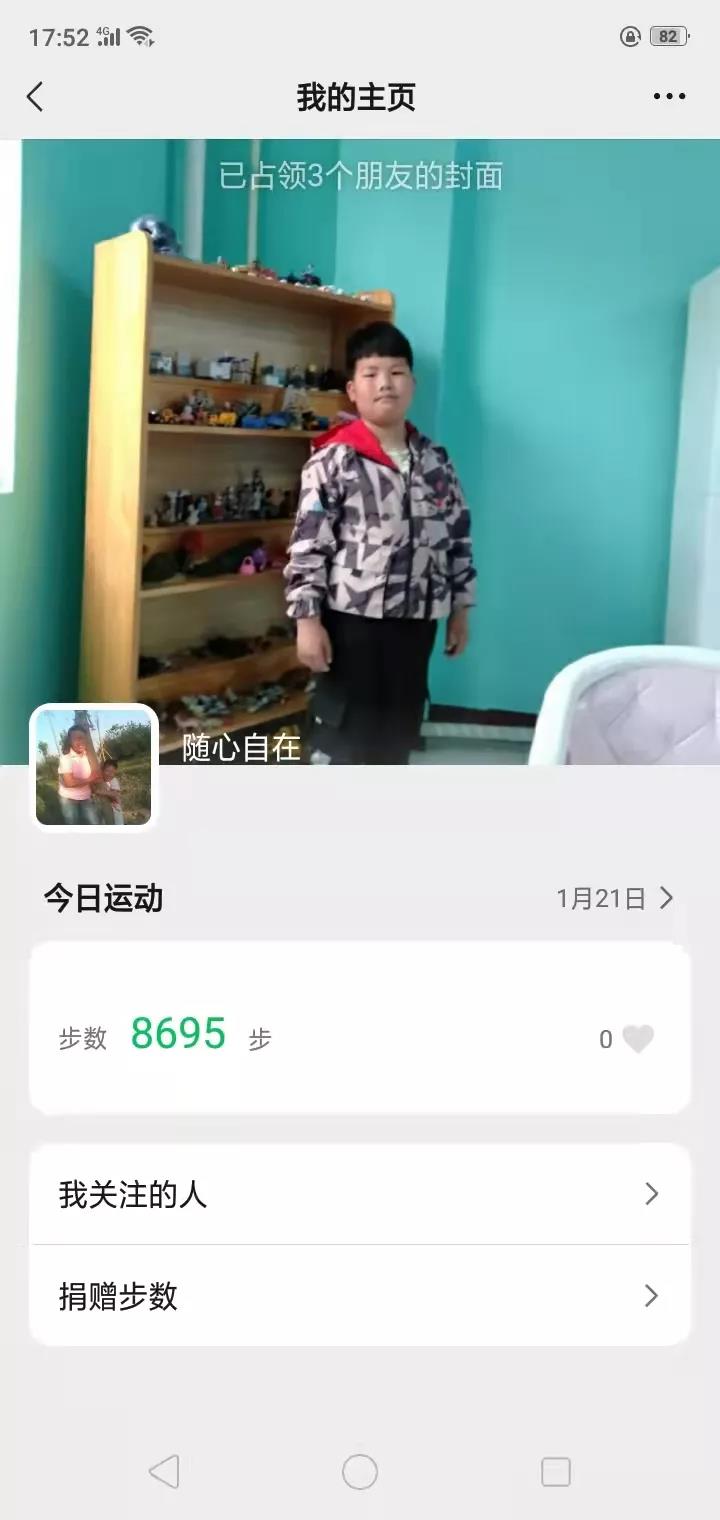Open system recent apps
720x1520 pixels.
tap(555, 1472)
